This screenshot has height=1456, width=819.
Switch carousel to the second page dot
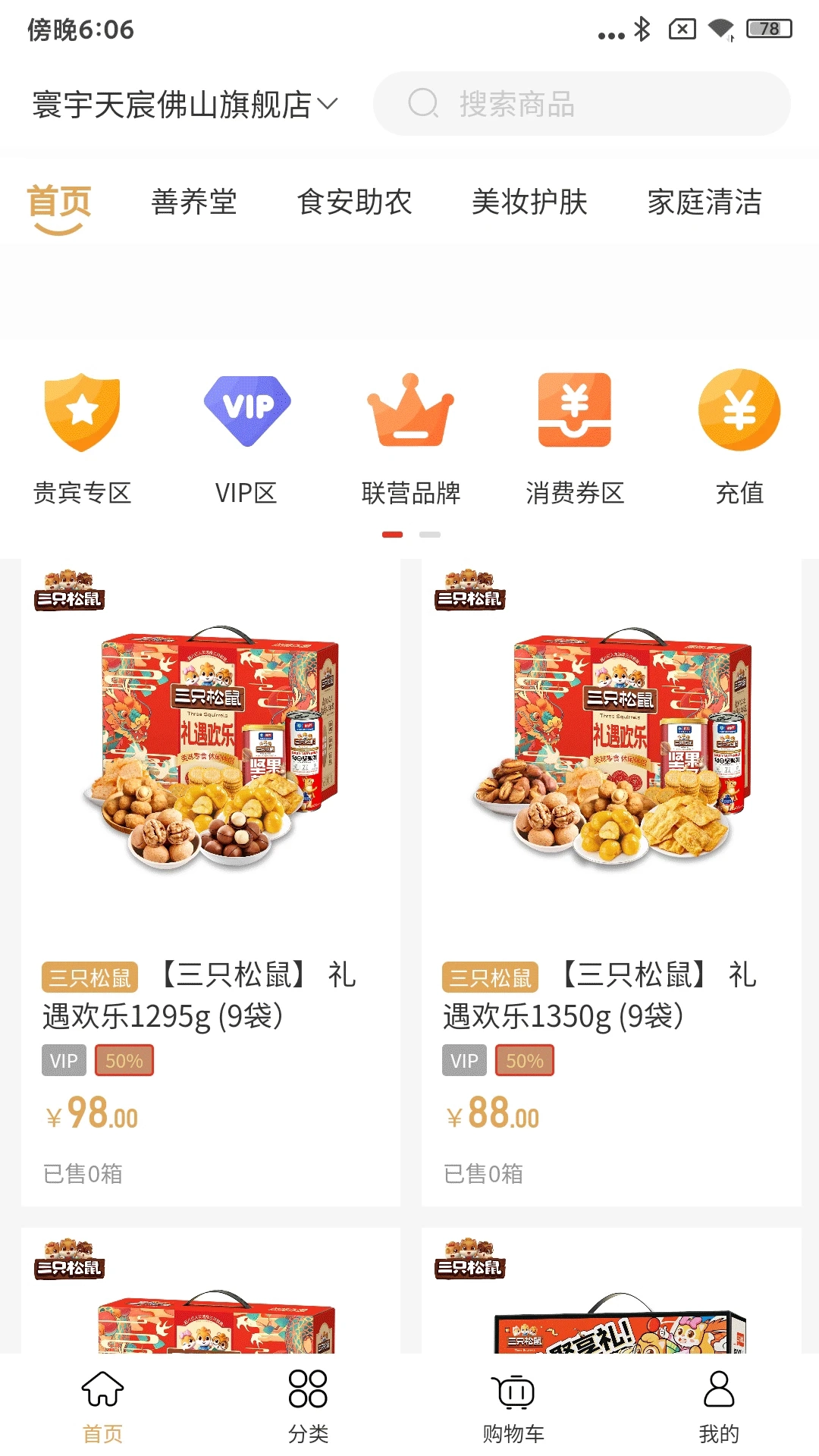(x=429, y=533)
